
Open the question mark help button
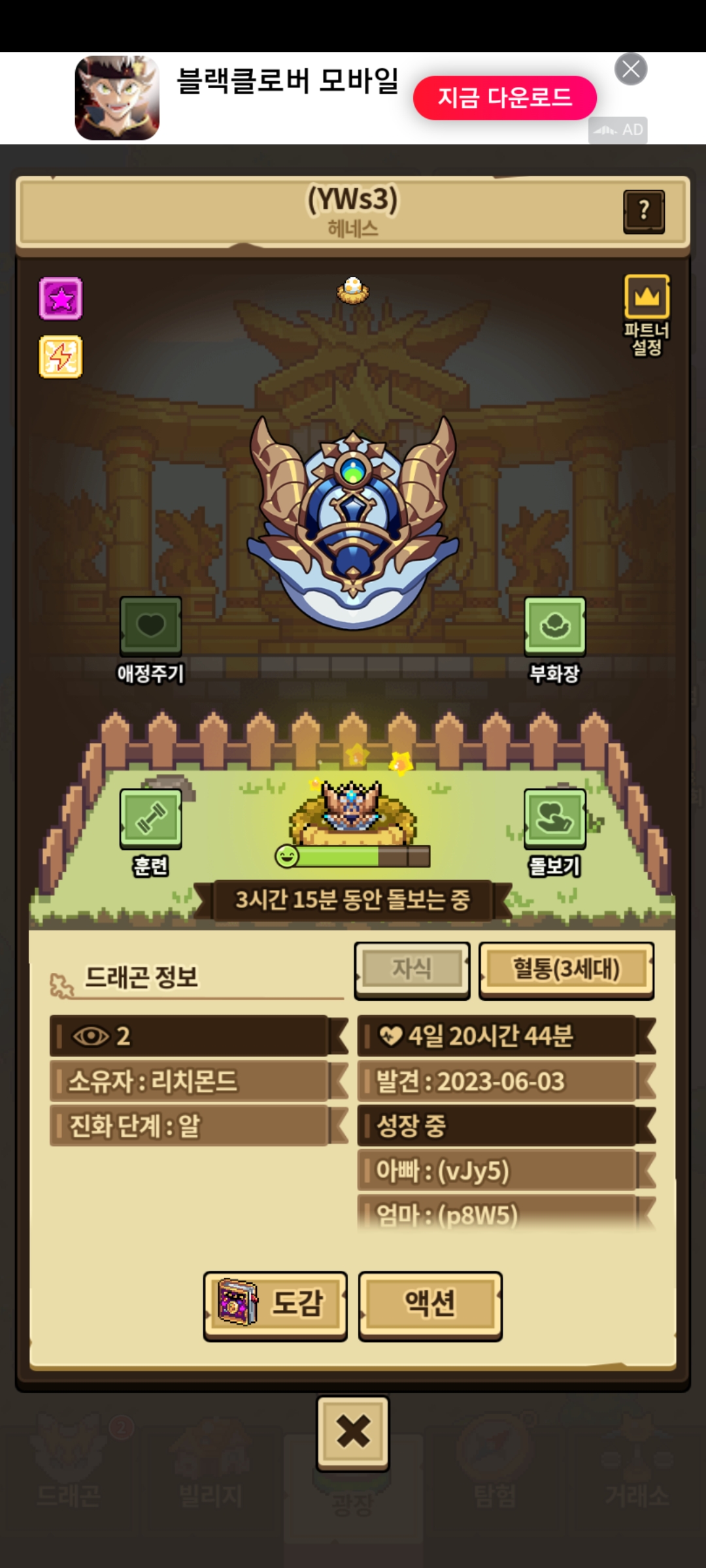click(644, 211)
